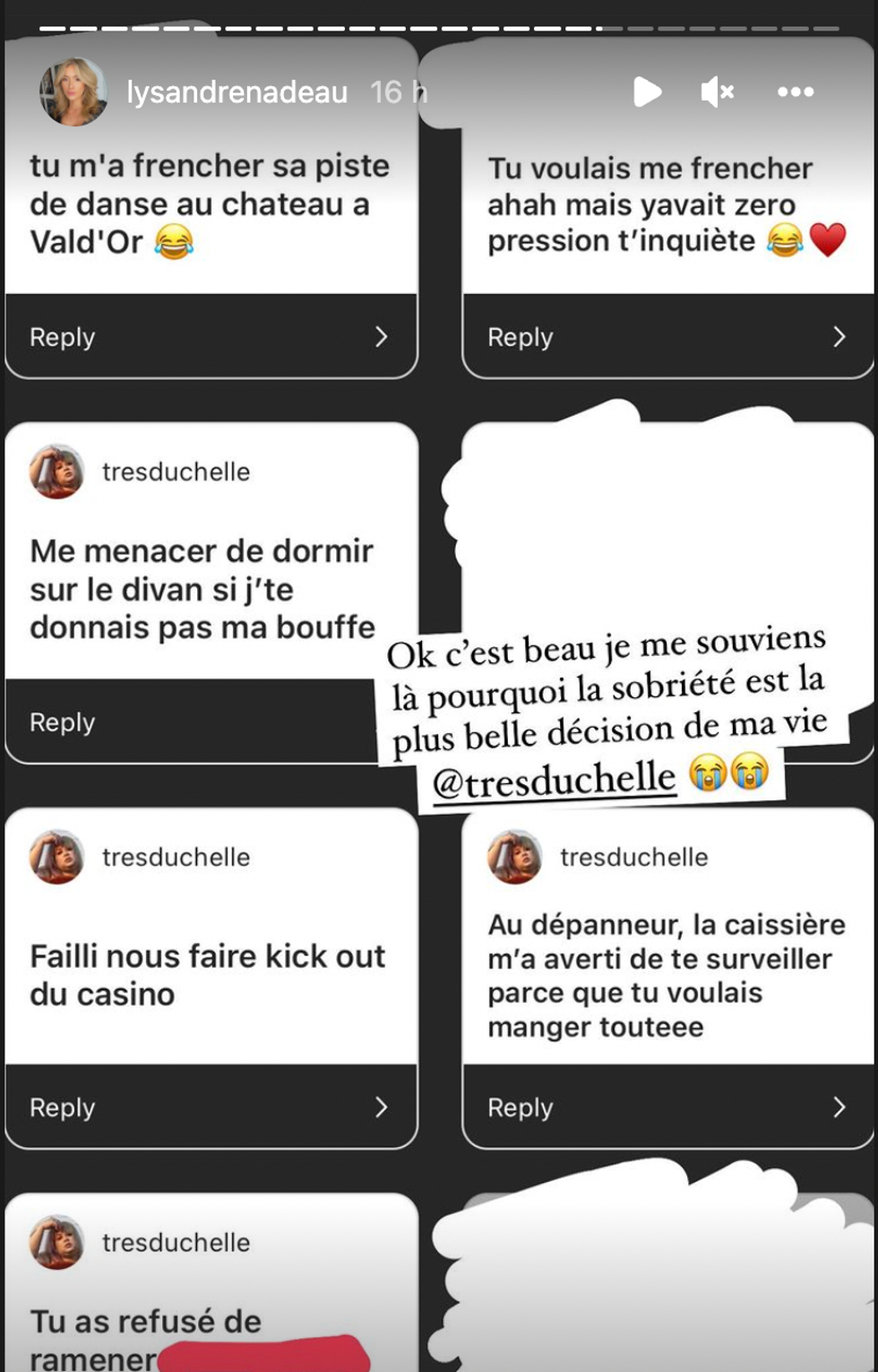Viewport: 878px width, 1372px height.
Task: Toggle story playback with the play control
Action: 648,91
